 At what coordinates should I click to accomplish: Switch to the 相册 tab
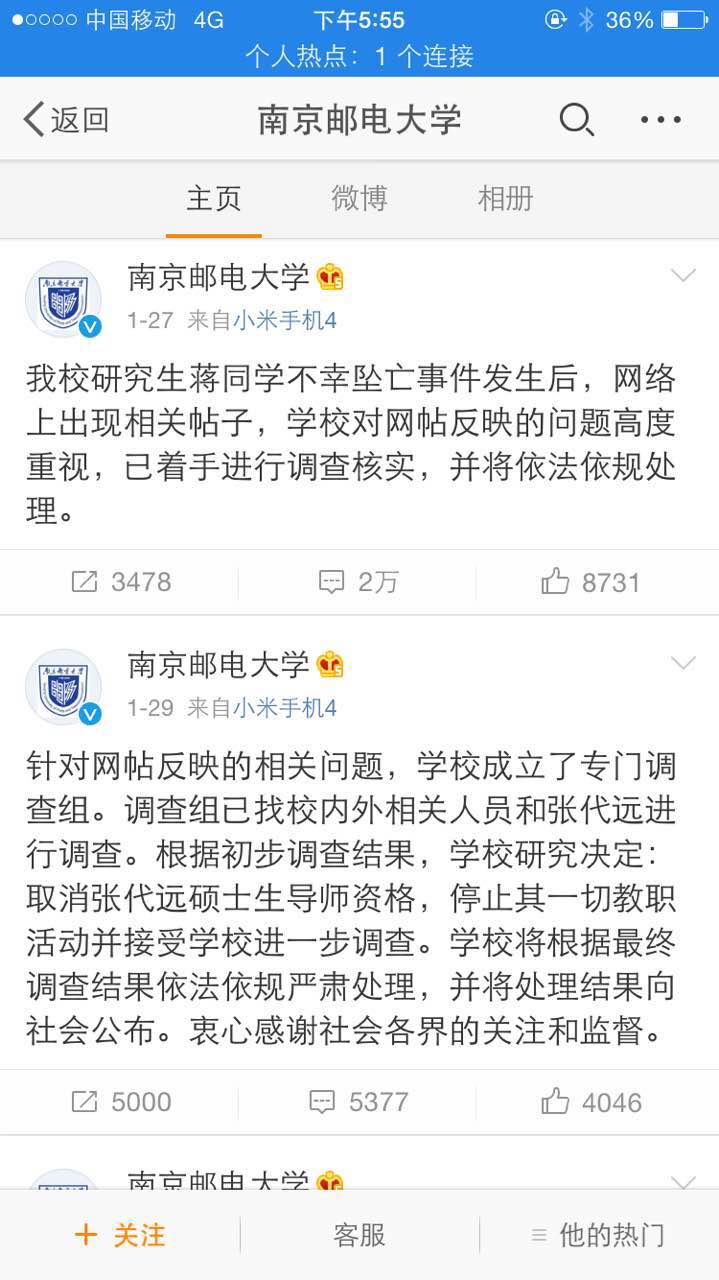point(505,198)
